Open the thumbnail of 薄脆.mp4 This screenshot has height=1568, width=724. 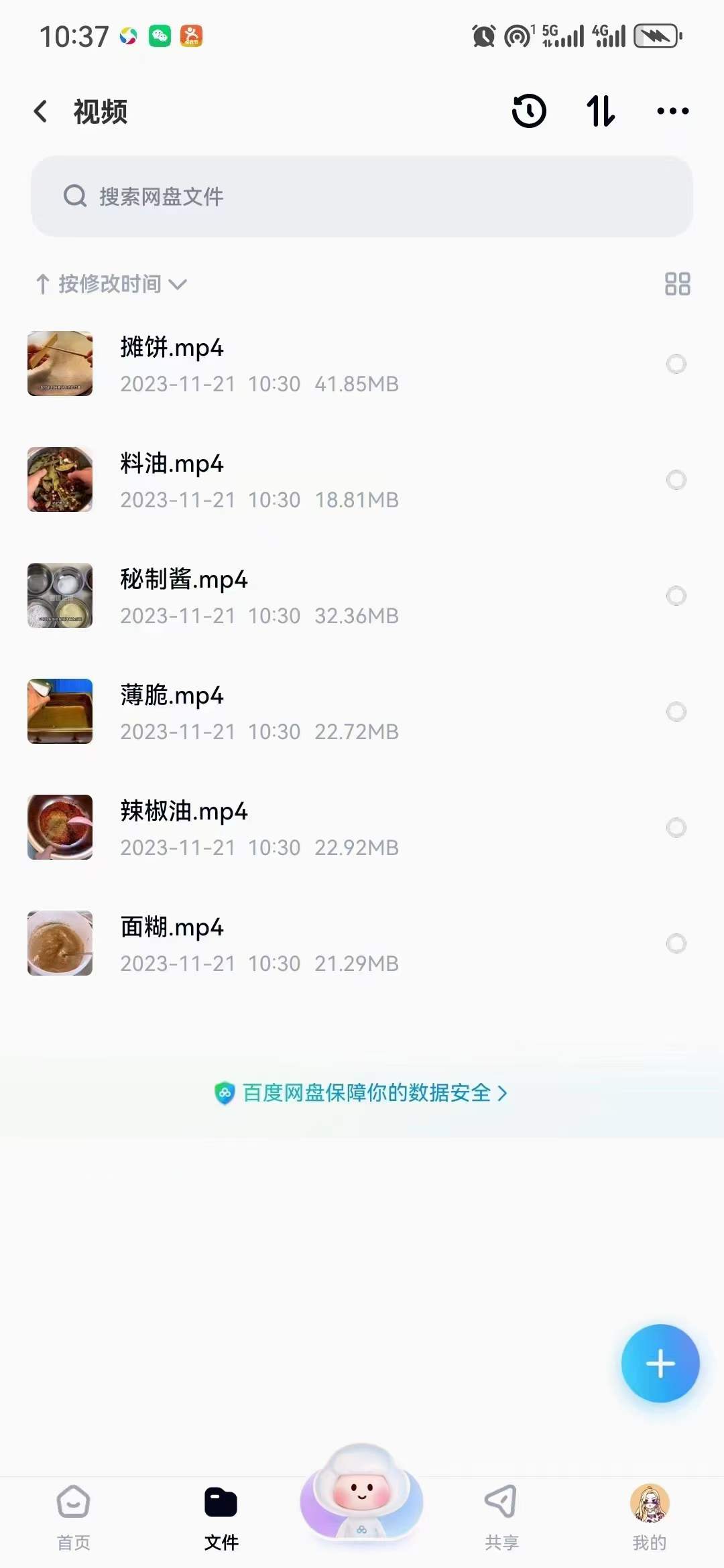[59, 712]
